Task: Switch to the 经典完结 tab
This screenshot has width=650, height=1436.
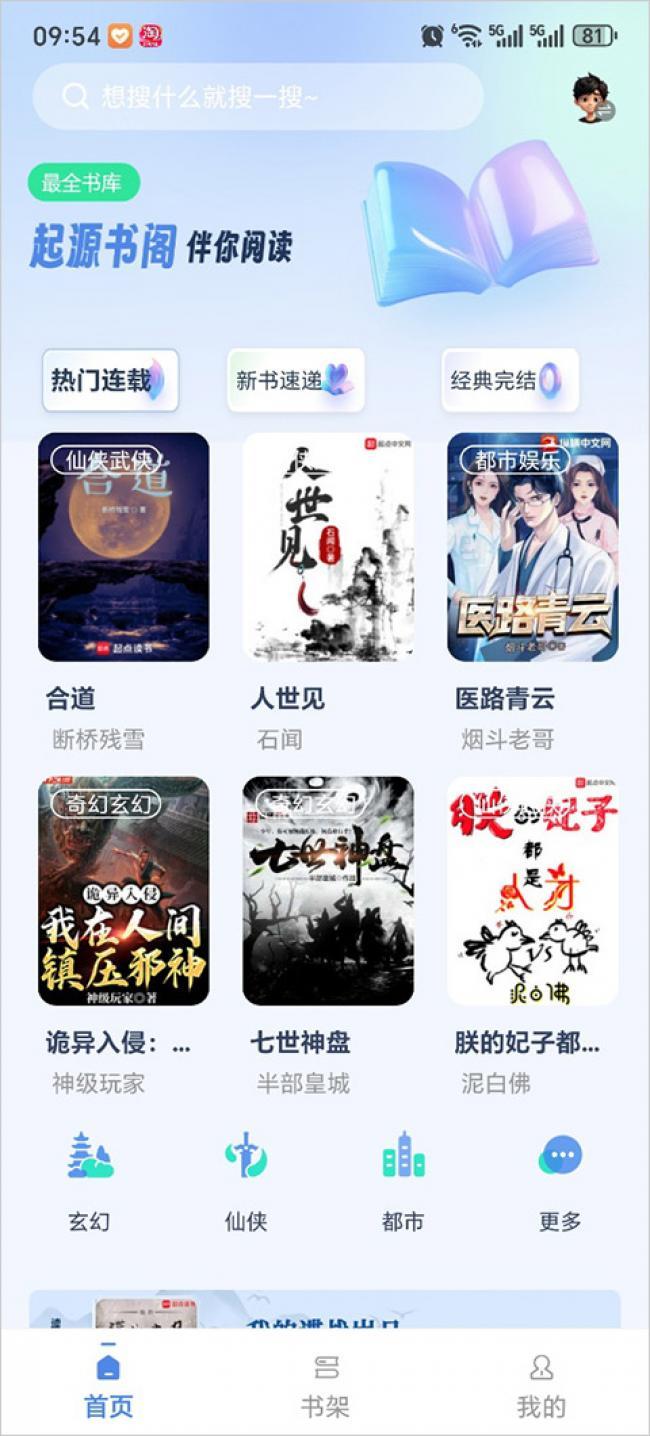Action: coord(510,380)
